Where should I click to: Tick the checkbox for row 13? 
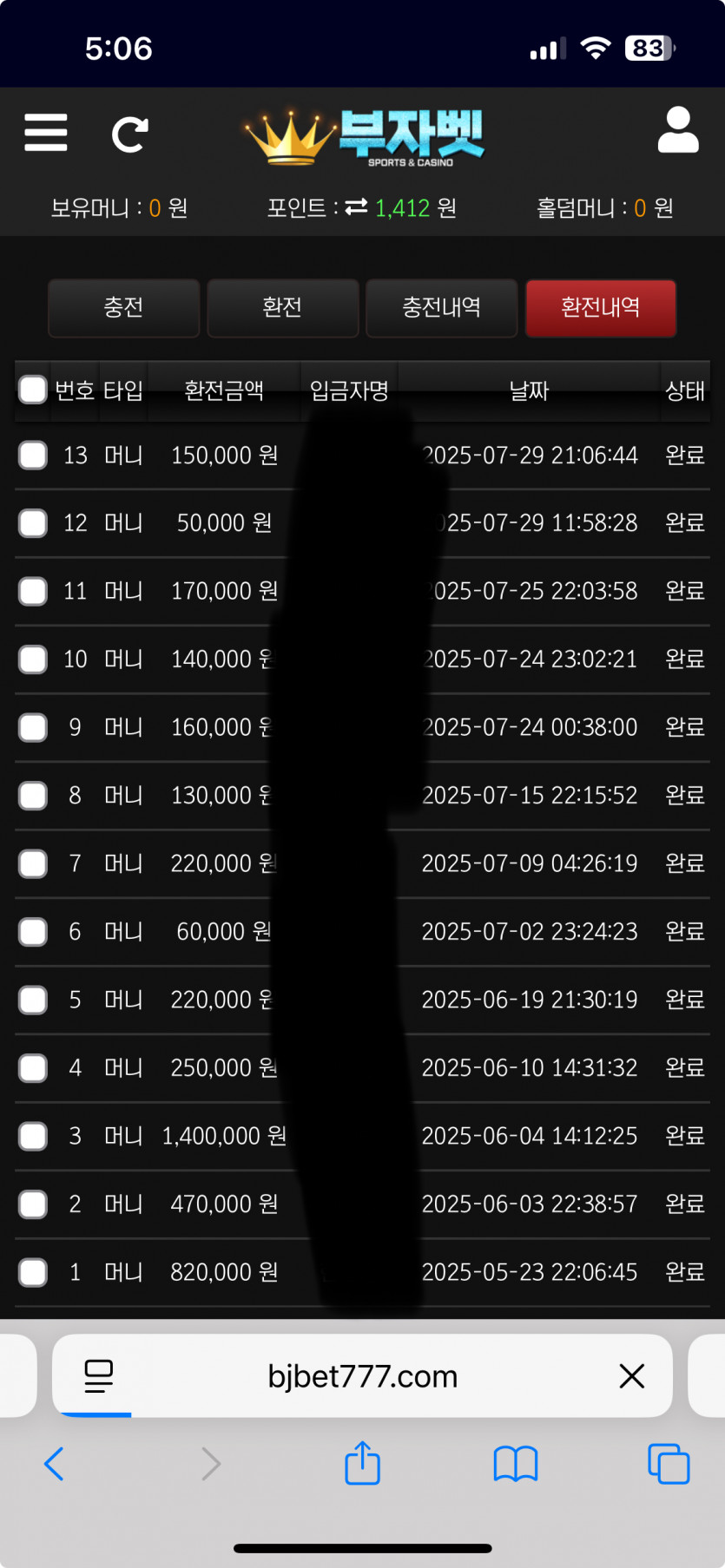click(33, 455)
